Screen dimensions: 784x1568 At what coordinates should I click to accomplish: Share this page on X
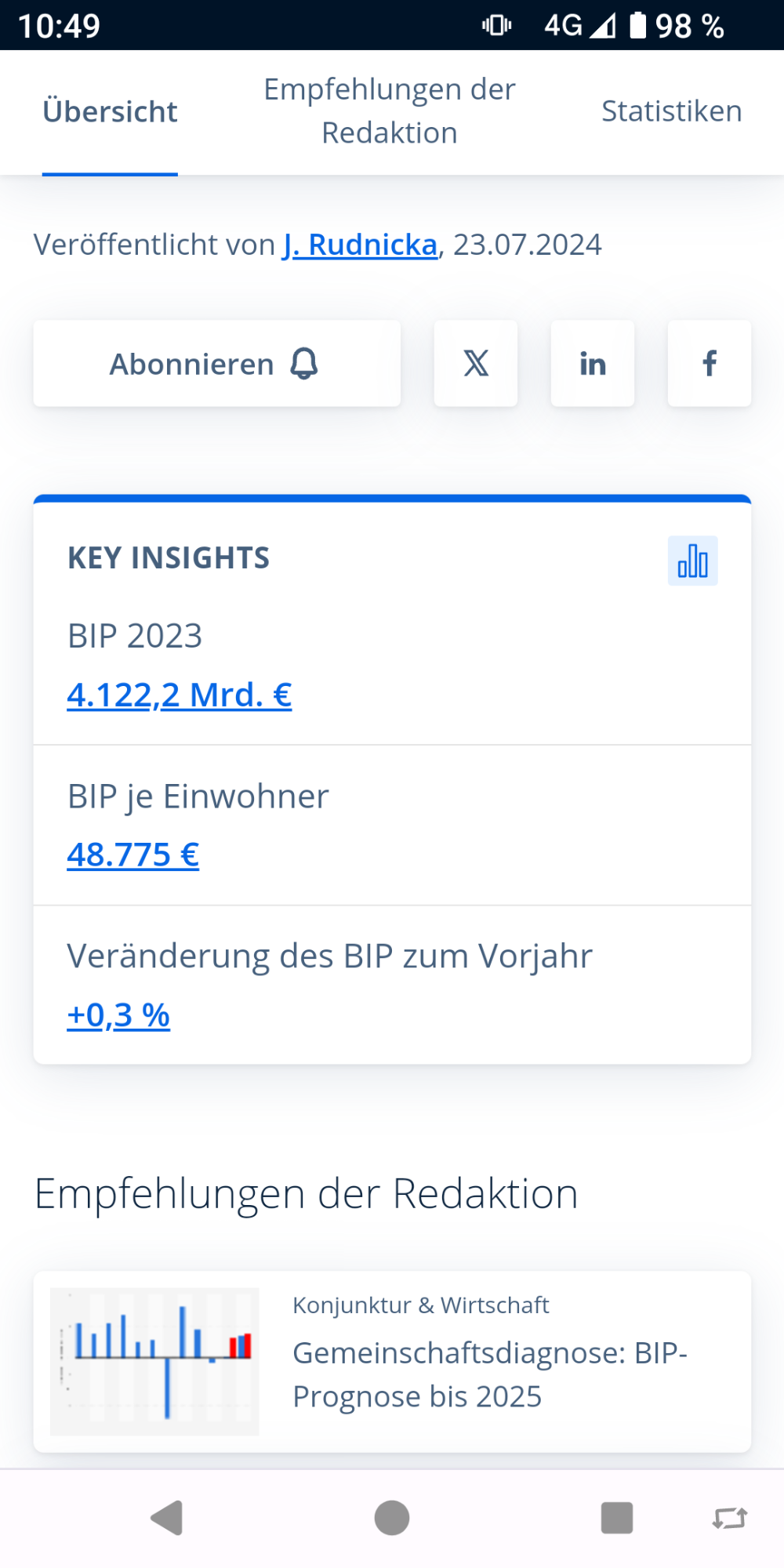tap(476, 364)
